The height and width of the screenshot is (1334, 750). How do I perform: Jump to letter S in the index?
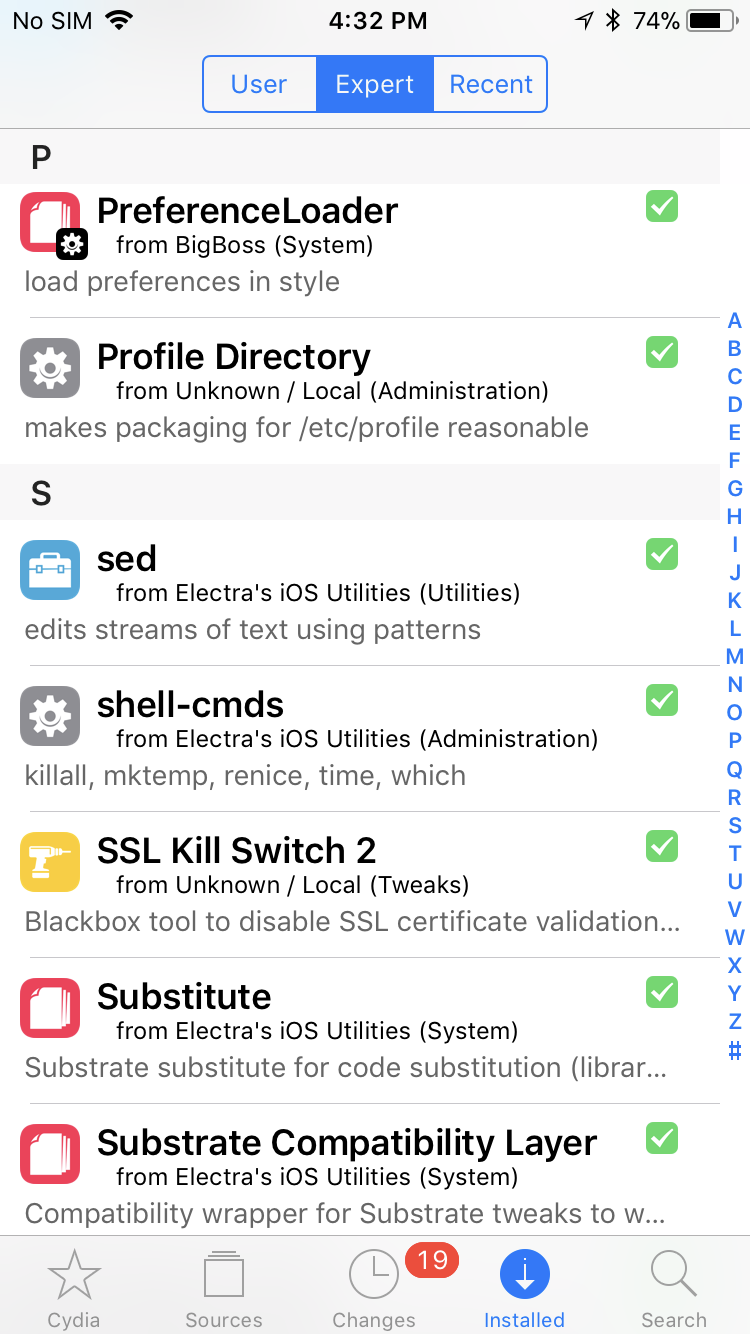click(x=735, y=825)
